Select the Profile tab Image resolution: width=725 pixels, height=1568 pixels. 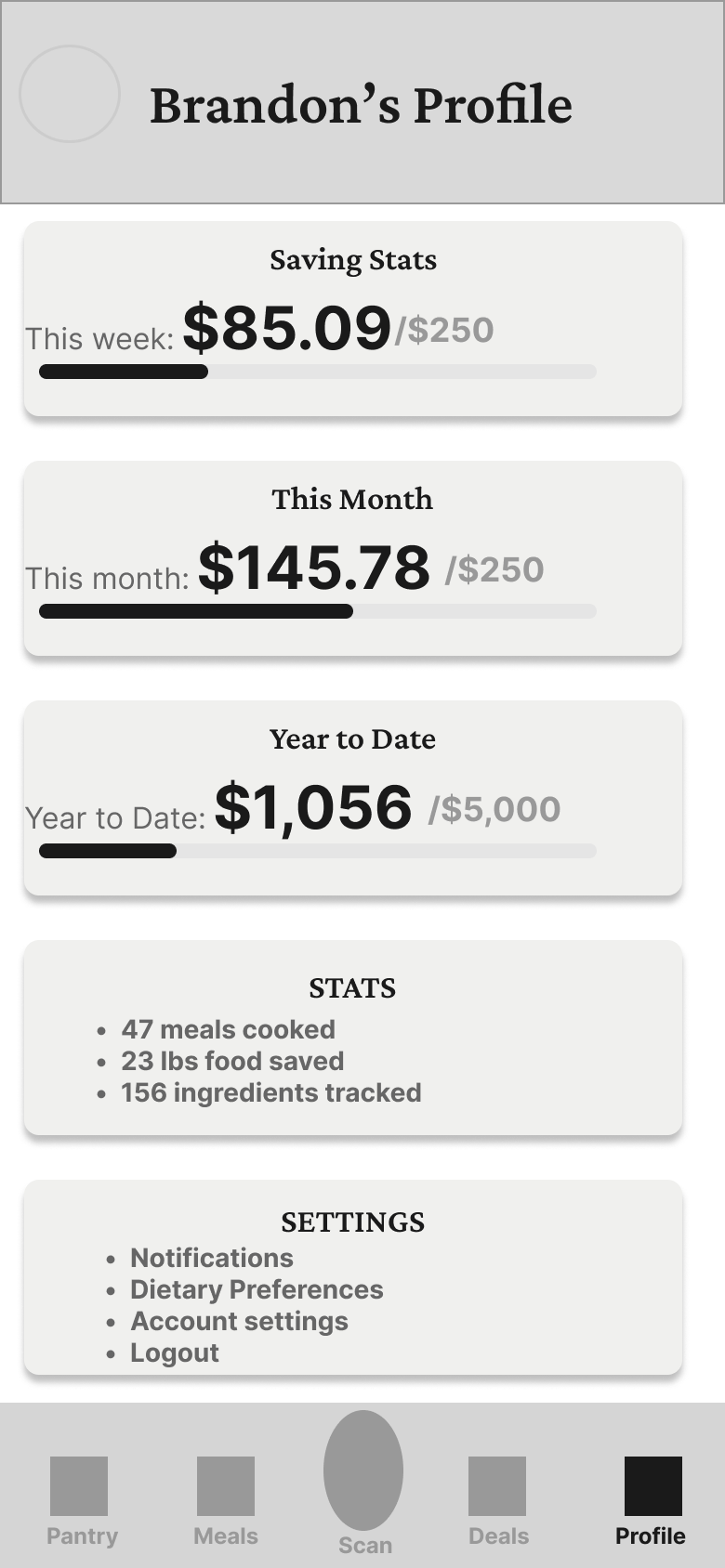point(652,1499)
